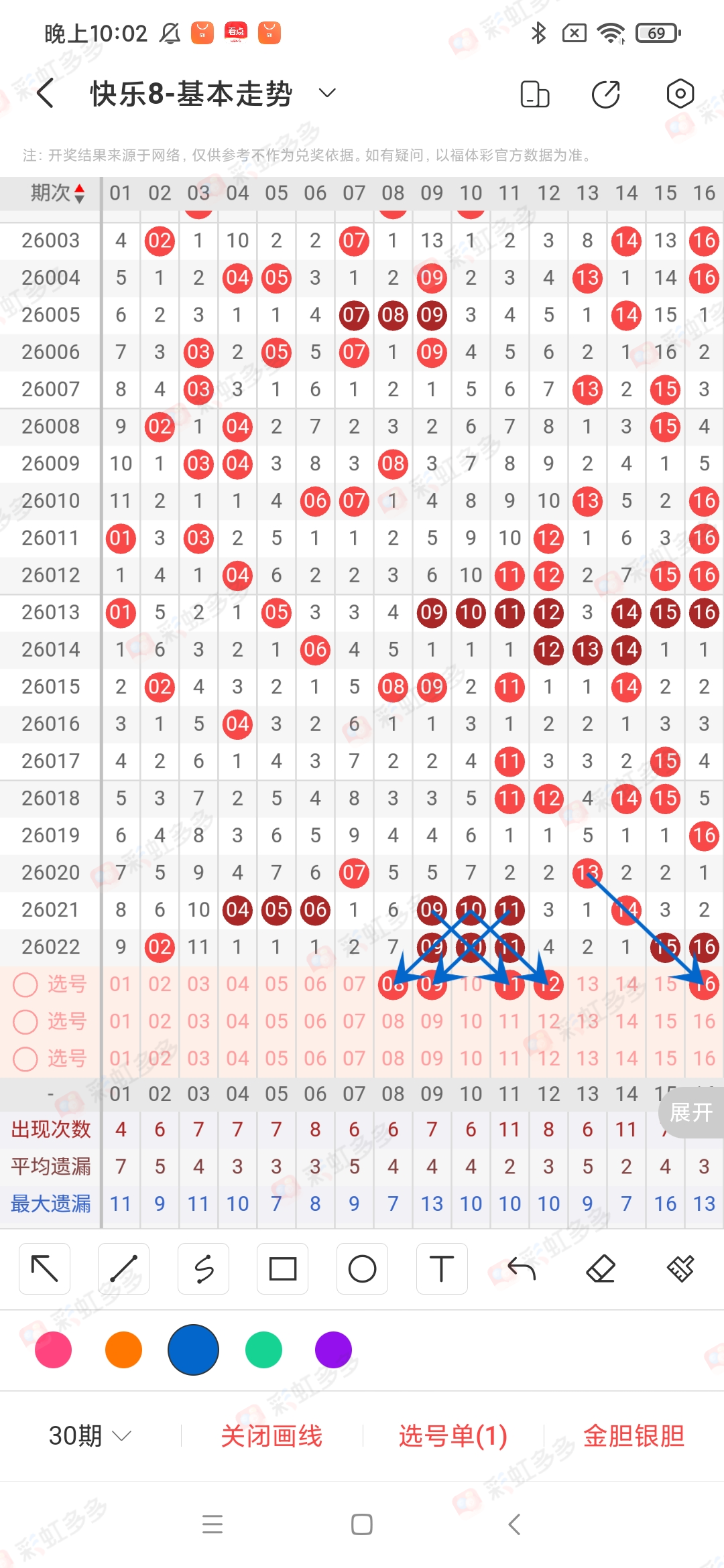
Task: Select the rectangle drawing tool
Action: click(x=282, y=1268)
